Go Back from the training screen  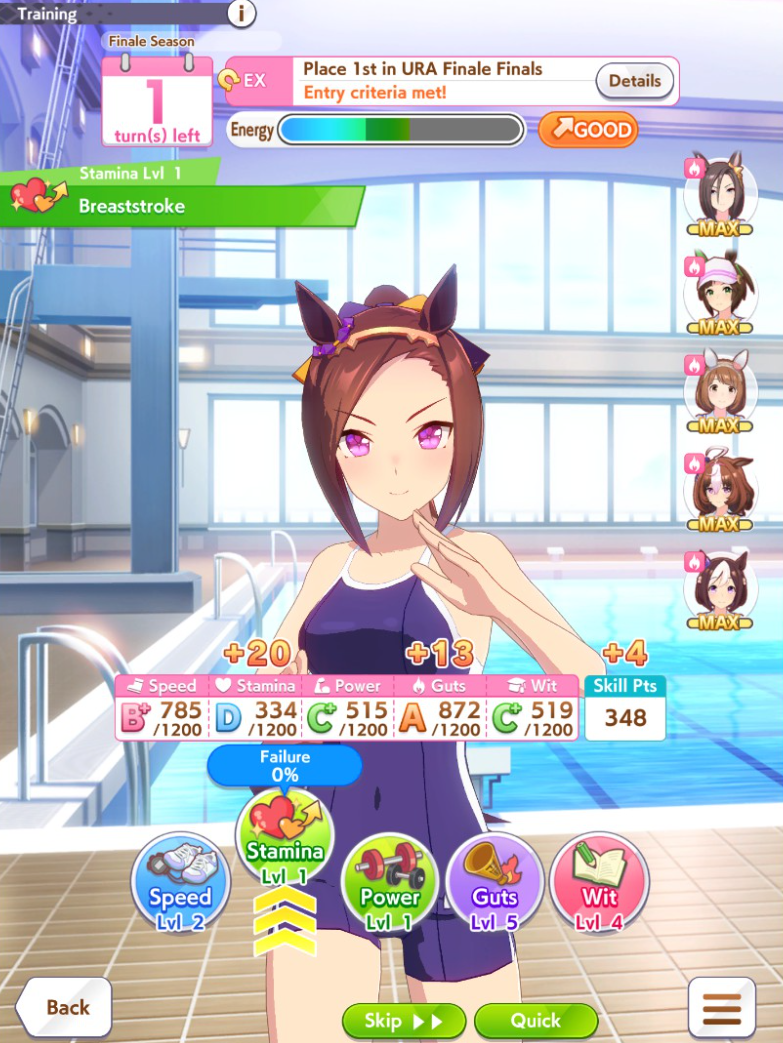click(62, 1007)
